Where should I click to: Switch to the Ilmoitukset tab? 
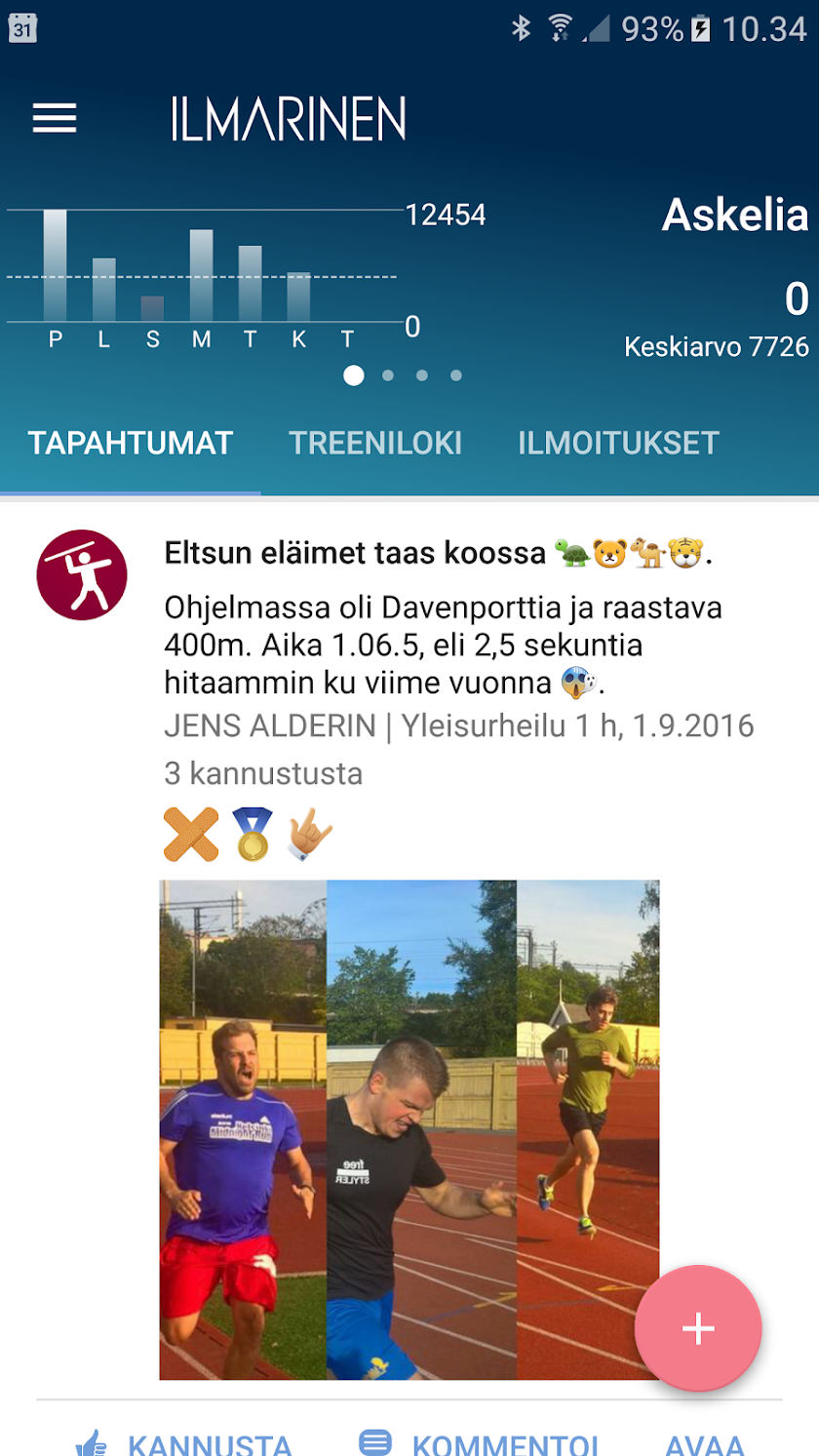(618, 443)
